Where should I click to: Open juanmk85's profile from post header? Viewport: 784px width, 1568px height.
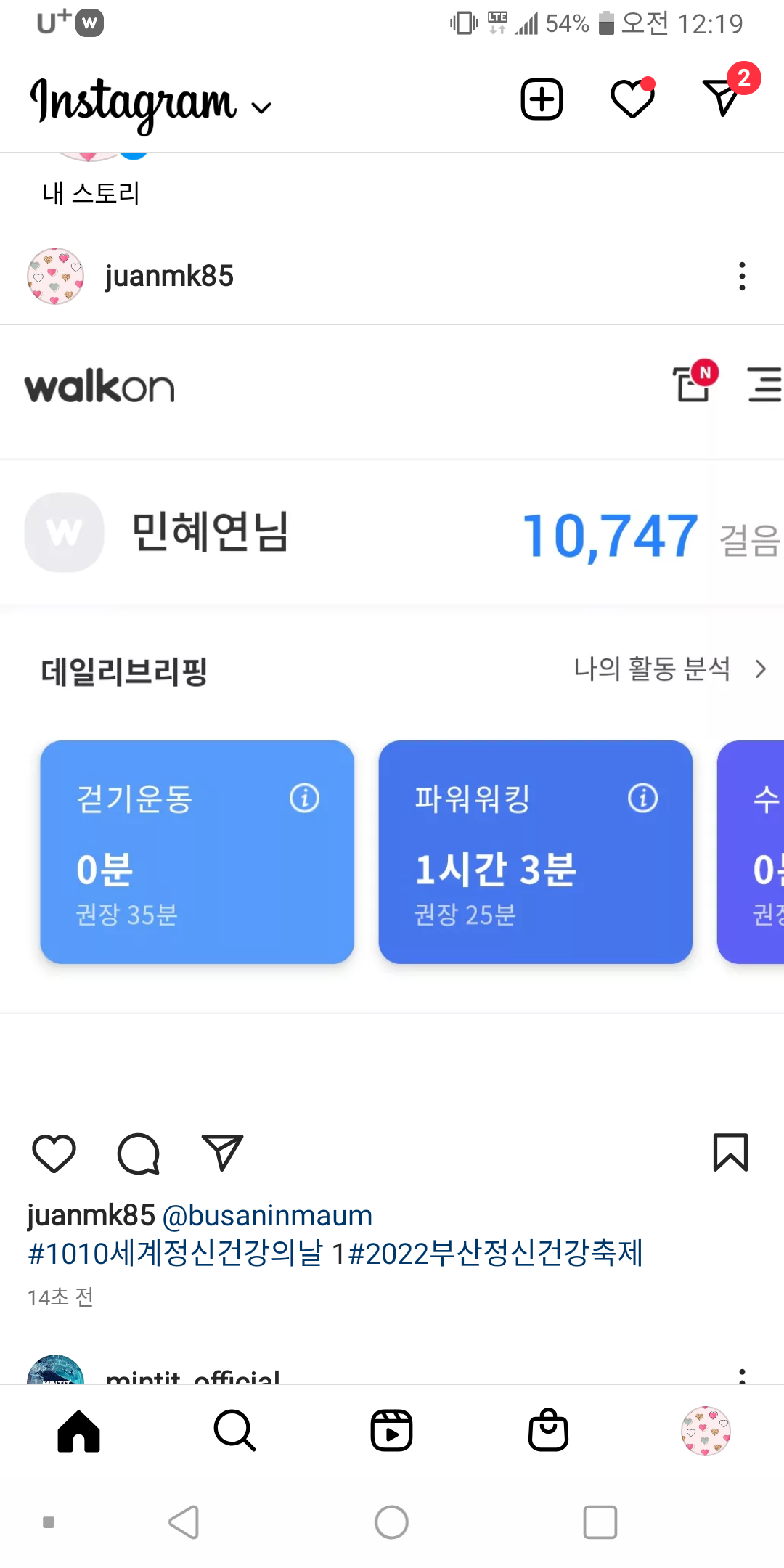coord(169,276)
